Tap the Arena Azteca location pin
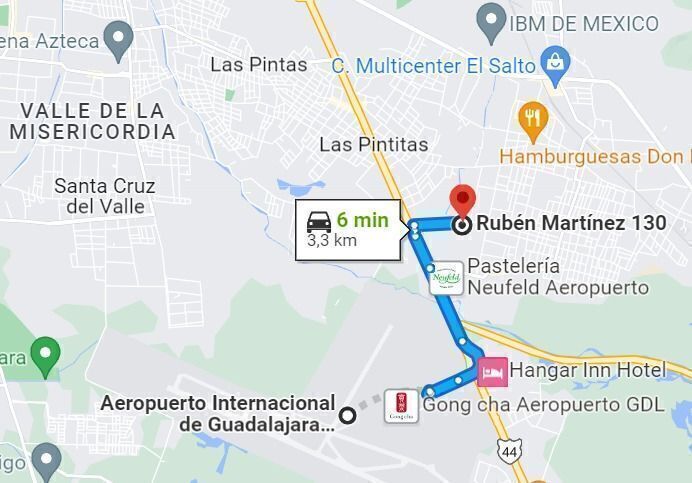Image resolution: width=692 pixels, height=483 pixels. click(119, 41)
